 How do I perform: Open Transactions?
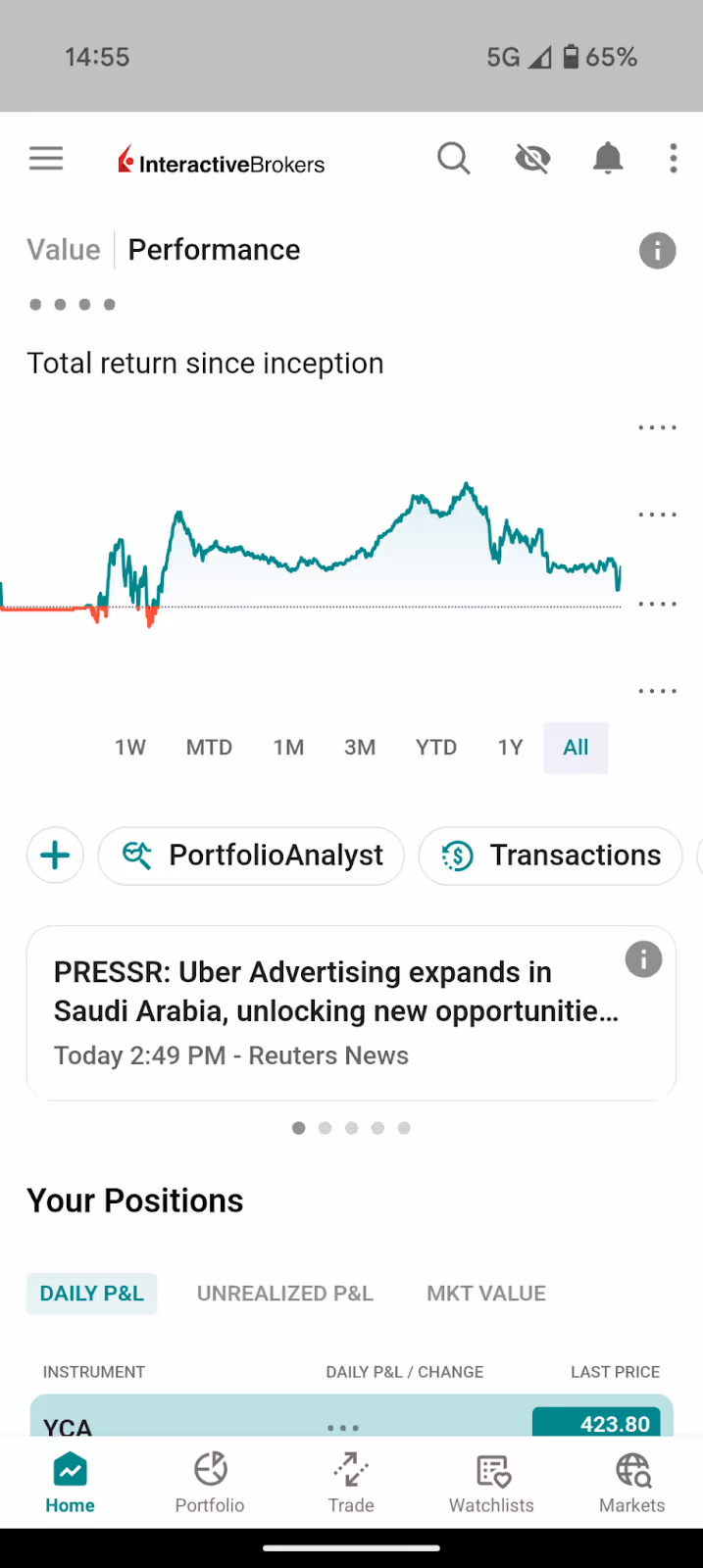click(x=550, y=856)
